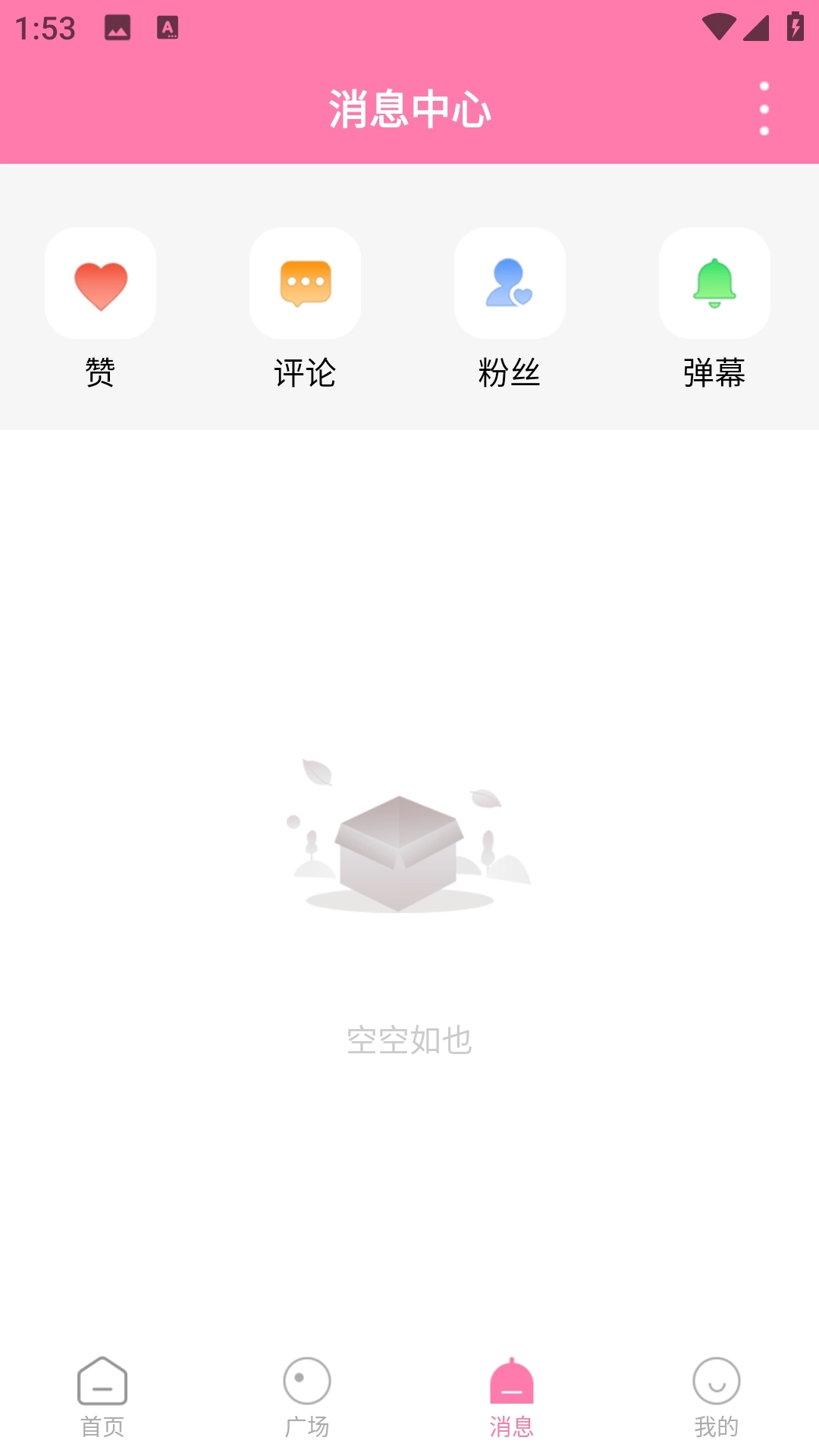Viewport: 819px width, 1456px height.
Task: Open the likes message list via 赞 label
Action: 99,372
